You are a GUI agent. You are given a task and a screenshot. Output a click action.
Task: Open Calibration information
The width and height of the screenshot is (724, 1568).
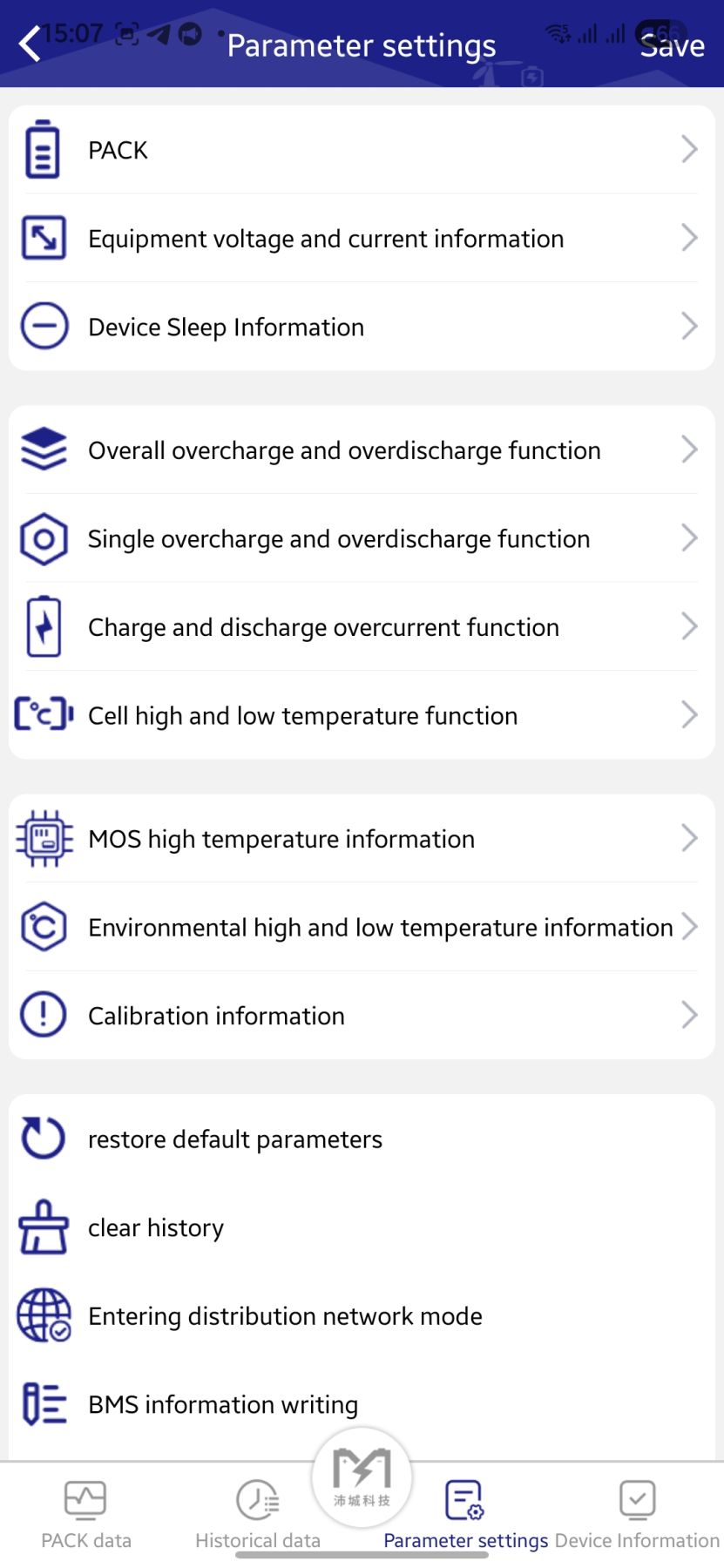(x=362, y=1016)
